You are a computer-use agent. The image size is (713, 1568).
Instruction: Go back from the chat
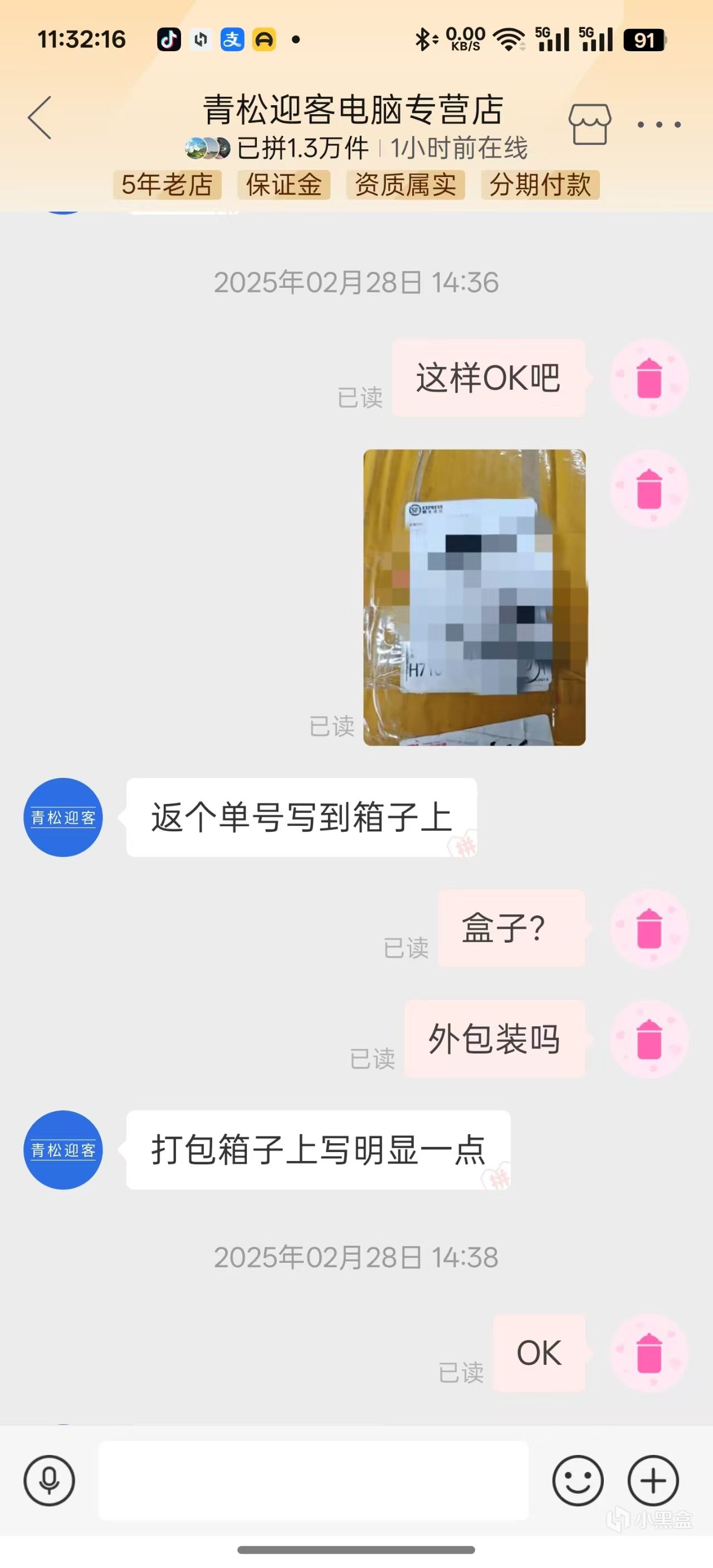(x=40, y=118)
